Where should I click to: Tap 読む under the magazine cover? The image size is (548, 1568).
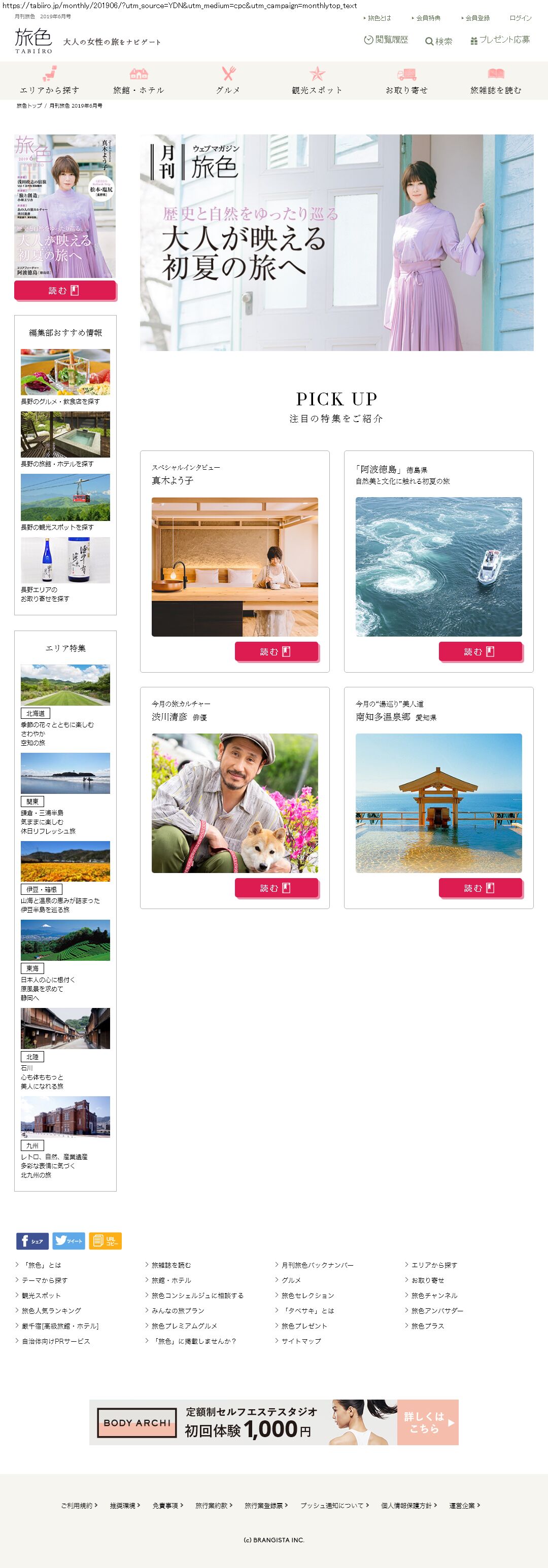click(64, 290)
